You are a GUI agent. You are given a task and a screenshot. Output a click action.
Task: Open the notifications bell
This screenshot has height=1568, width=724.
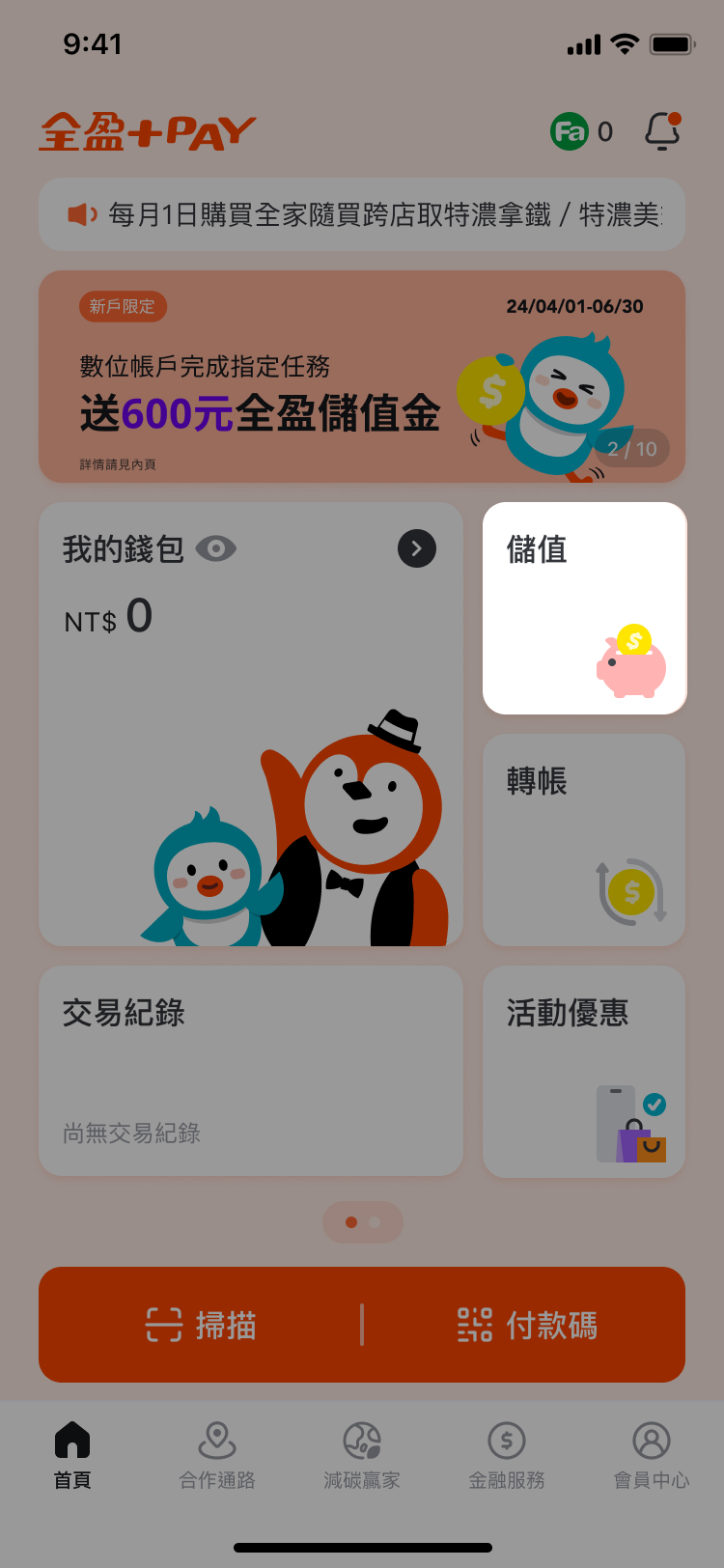pos(662,131)
